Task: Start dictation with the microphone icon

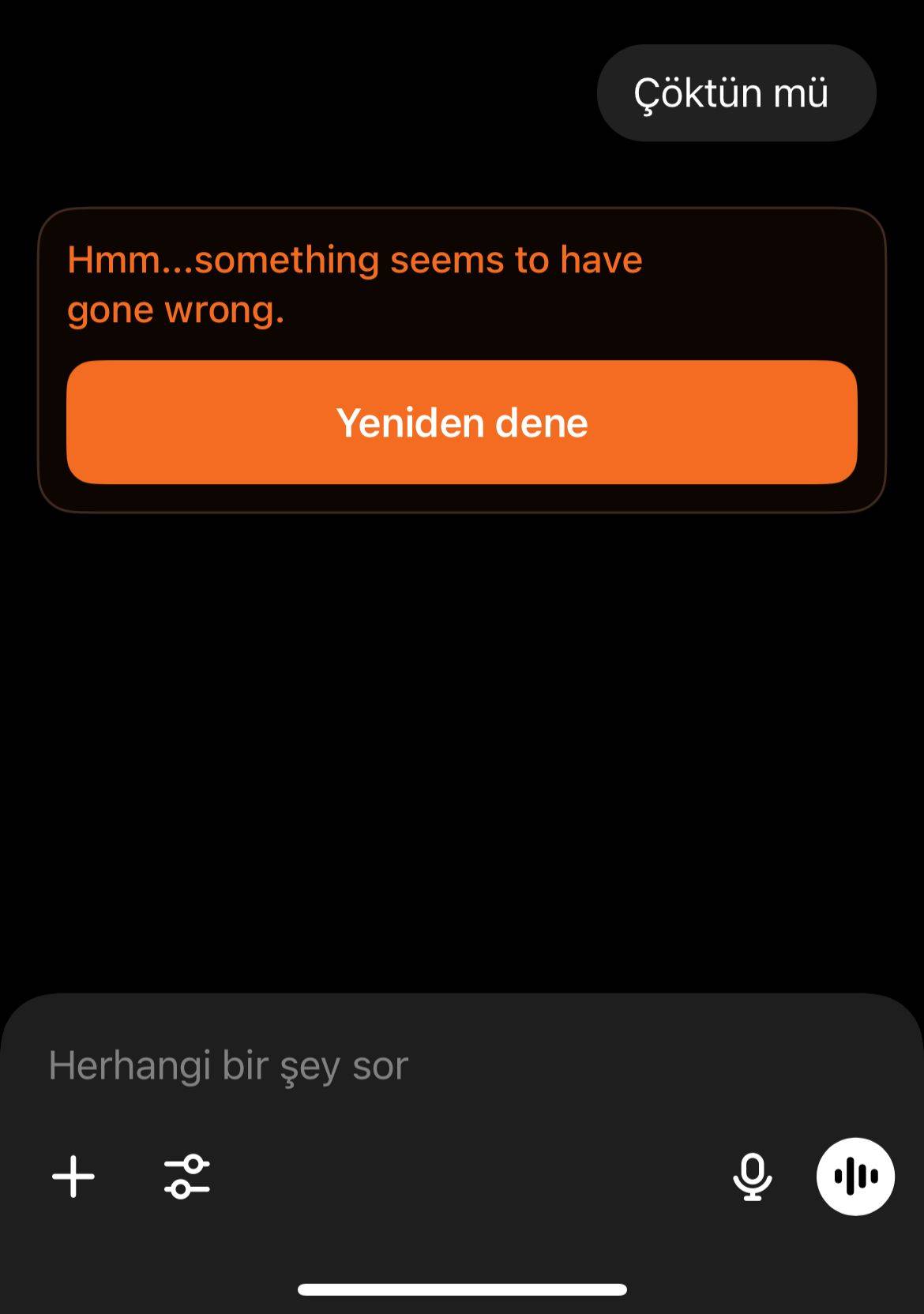Action: (x=752, y=1177)
